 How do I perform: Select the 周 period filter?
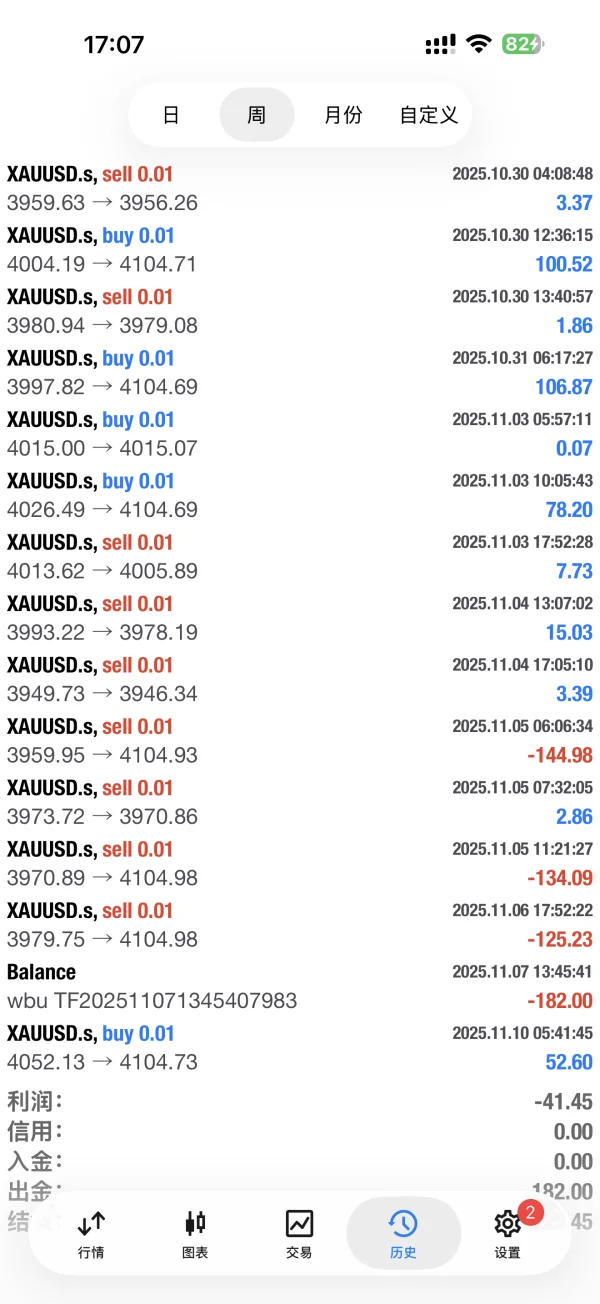[257, 115]
